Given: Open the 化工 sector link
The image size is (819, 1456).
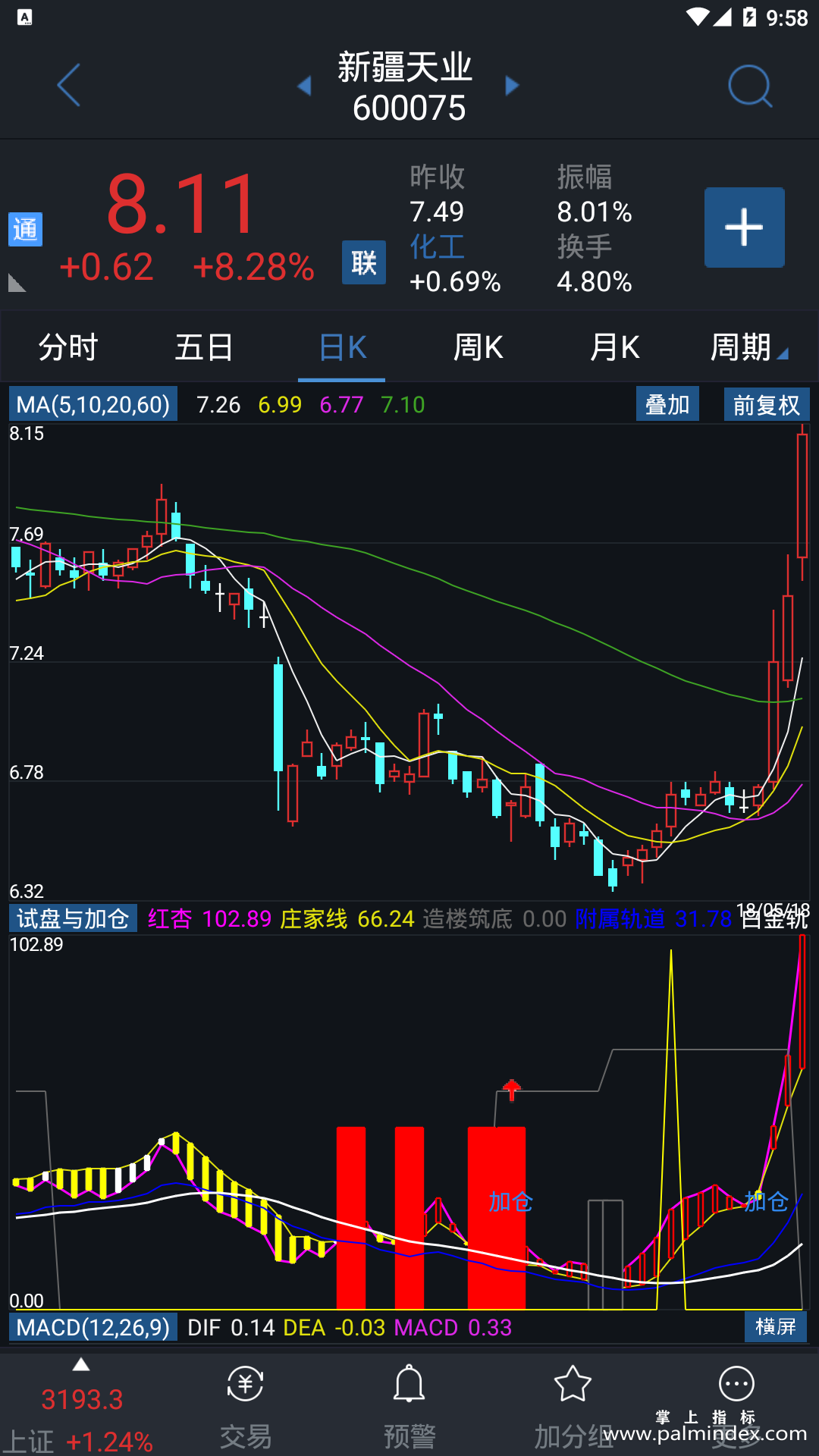Looking at the screenshot, I should [x=437, y=247].
